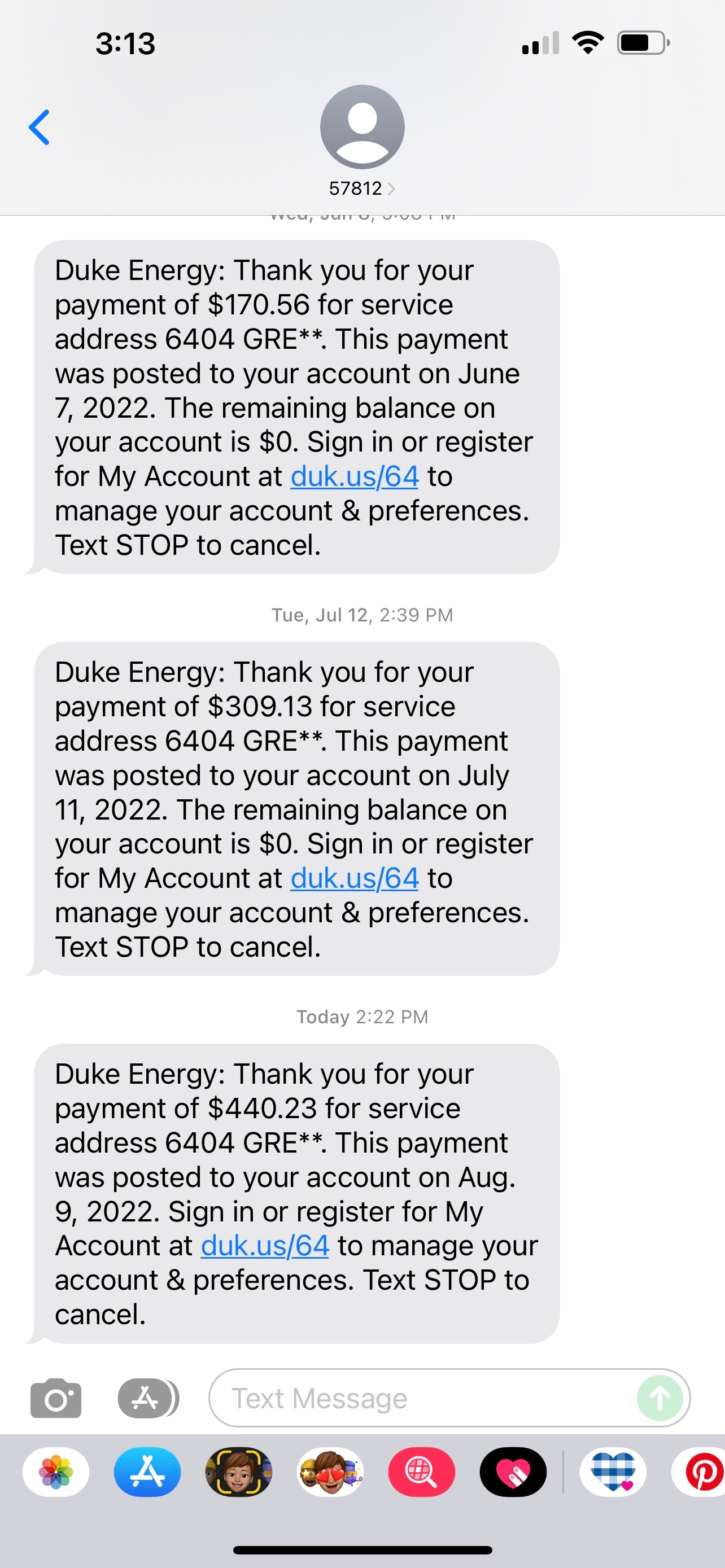Open the camera to attach a photo
725x1568 pixels.
pyautogui.click(x=55, y=1398)
